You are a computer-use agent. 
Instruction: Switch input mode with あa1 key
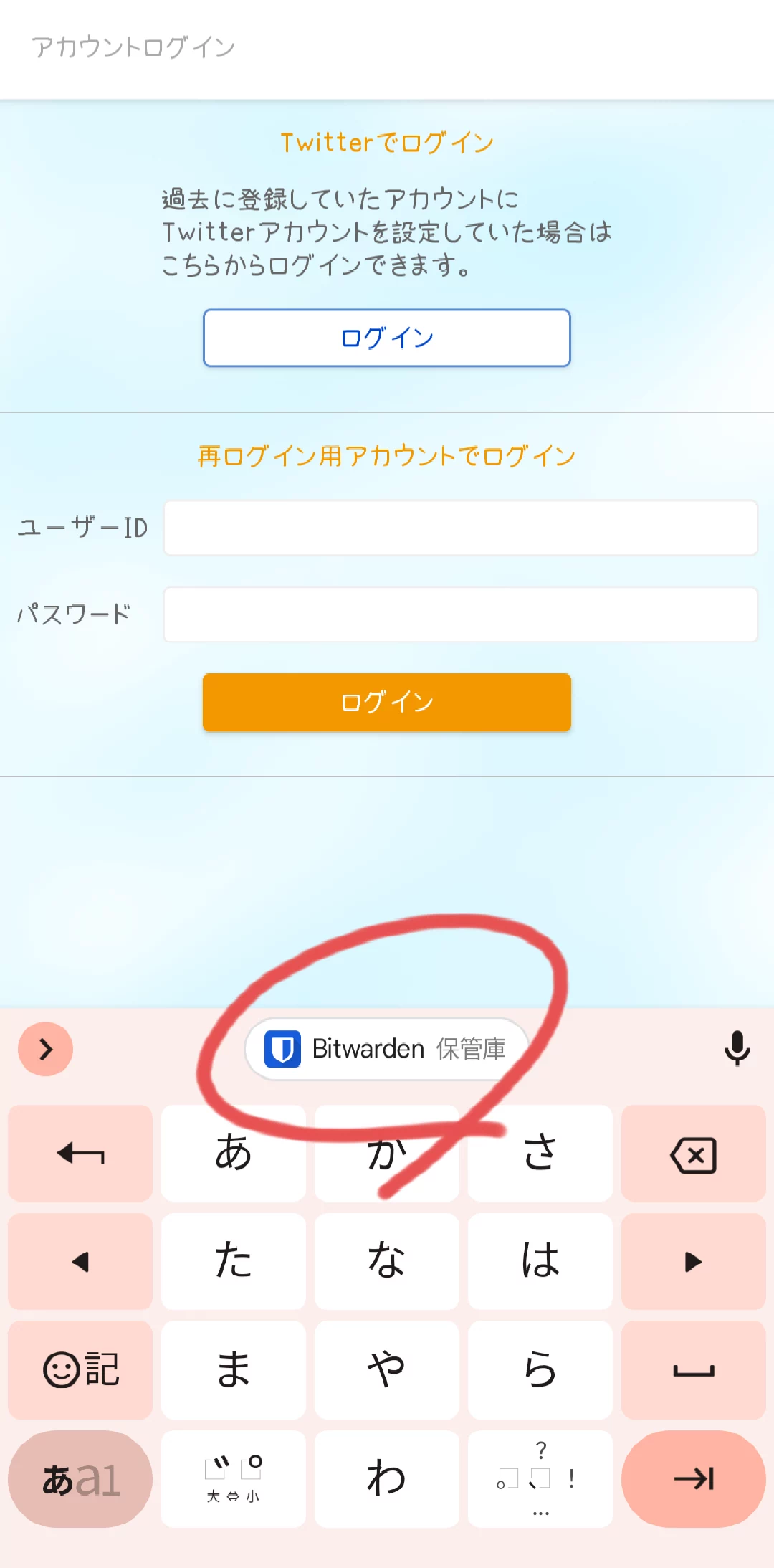tap(80, 1478)
